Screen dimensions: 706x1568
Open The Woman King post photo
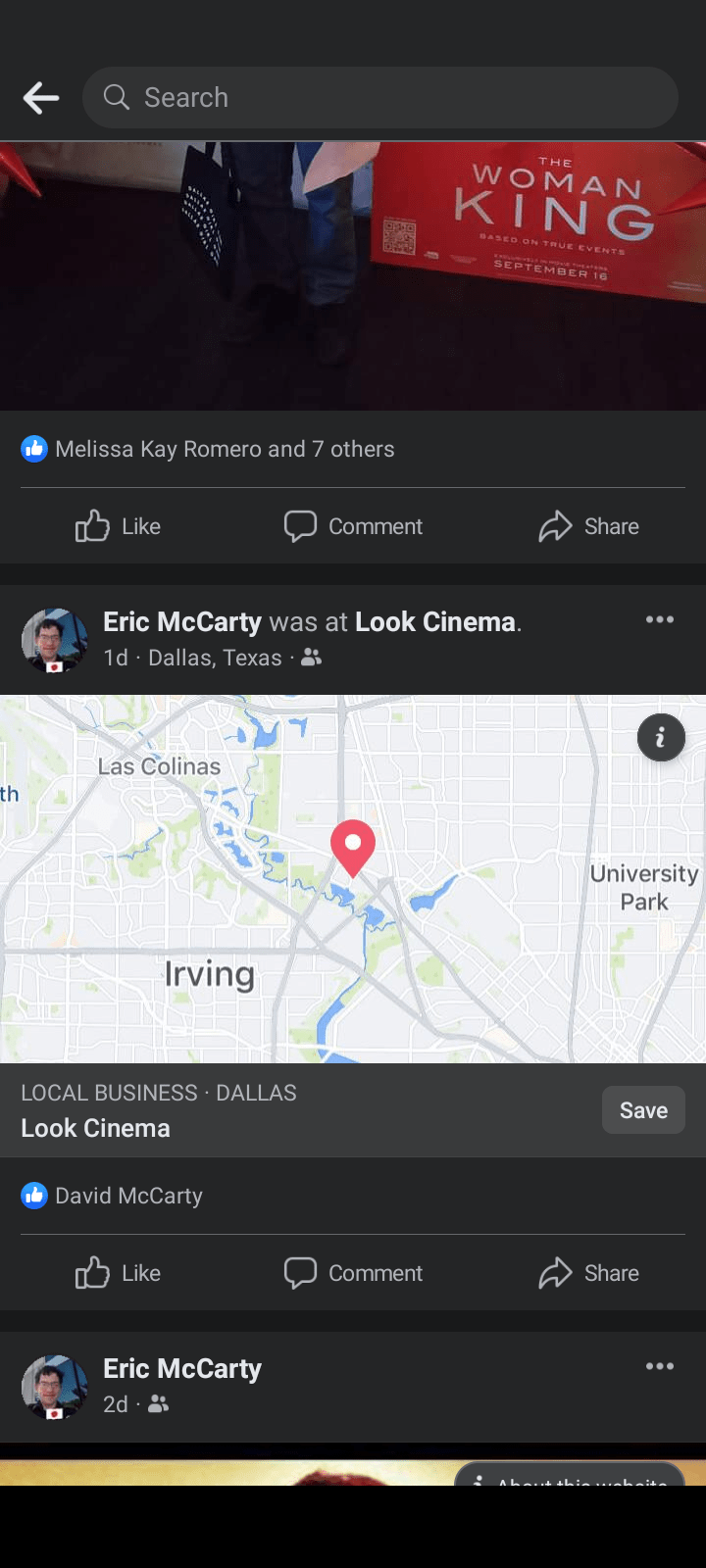(x=353, y=276)
